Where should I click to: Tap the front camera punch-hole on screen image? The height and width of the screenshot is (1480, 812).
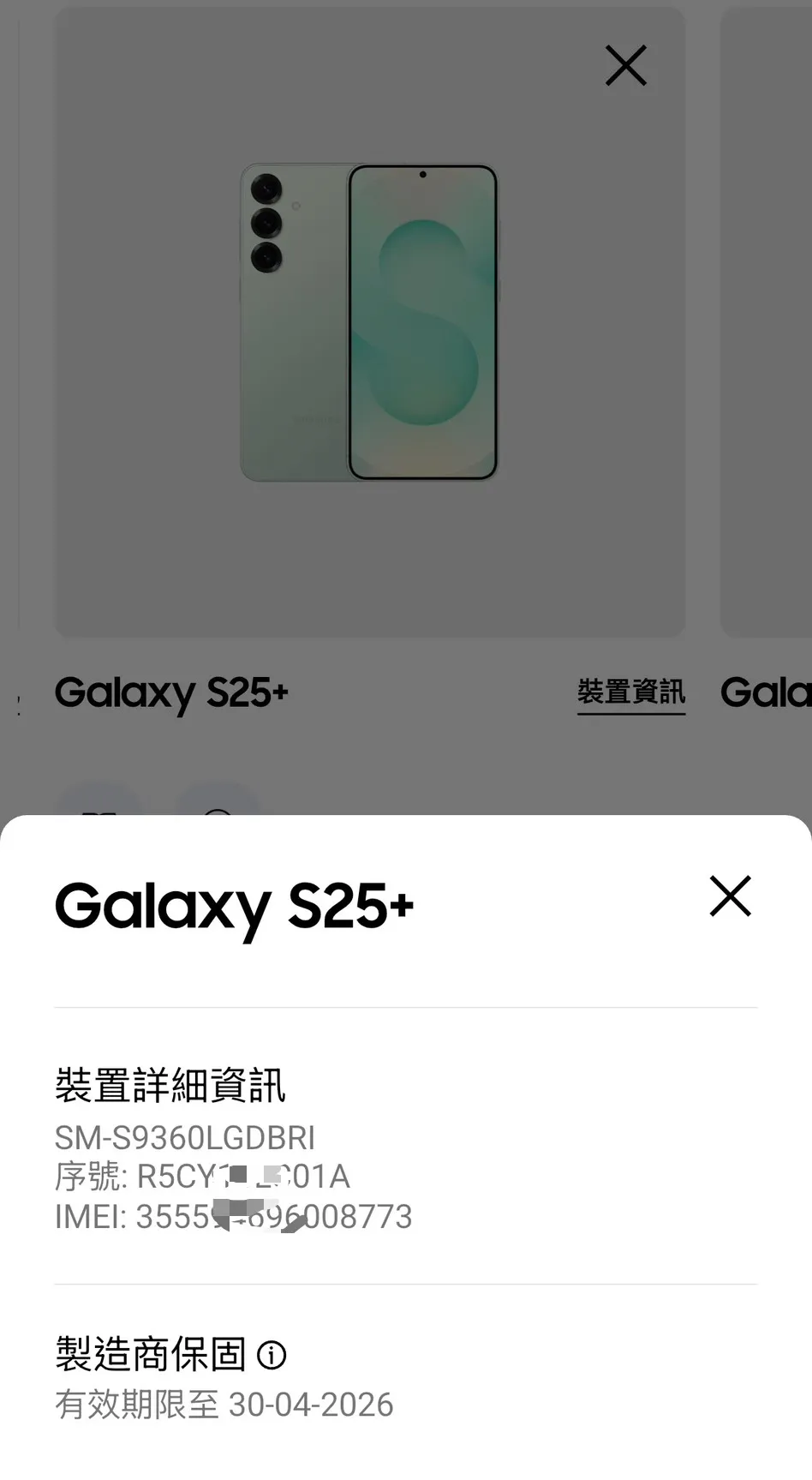coord(421,175)
